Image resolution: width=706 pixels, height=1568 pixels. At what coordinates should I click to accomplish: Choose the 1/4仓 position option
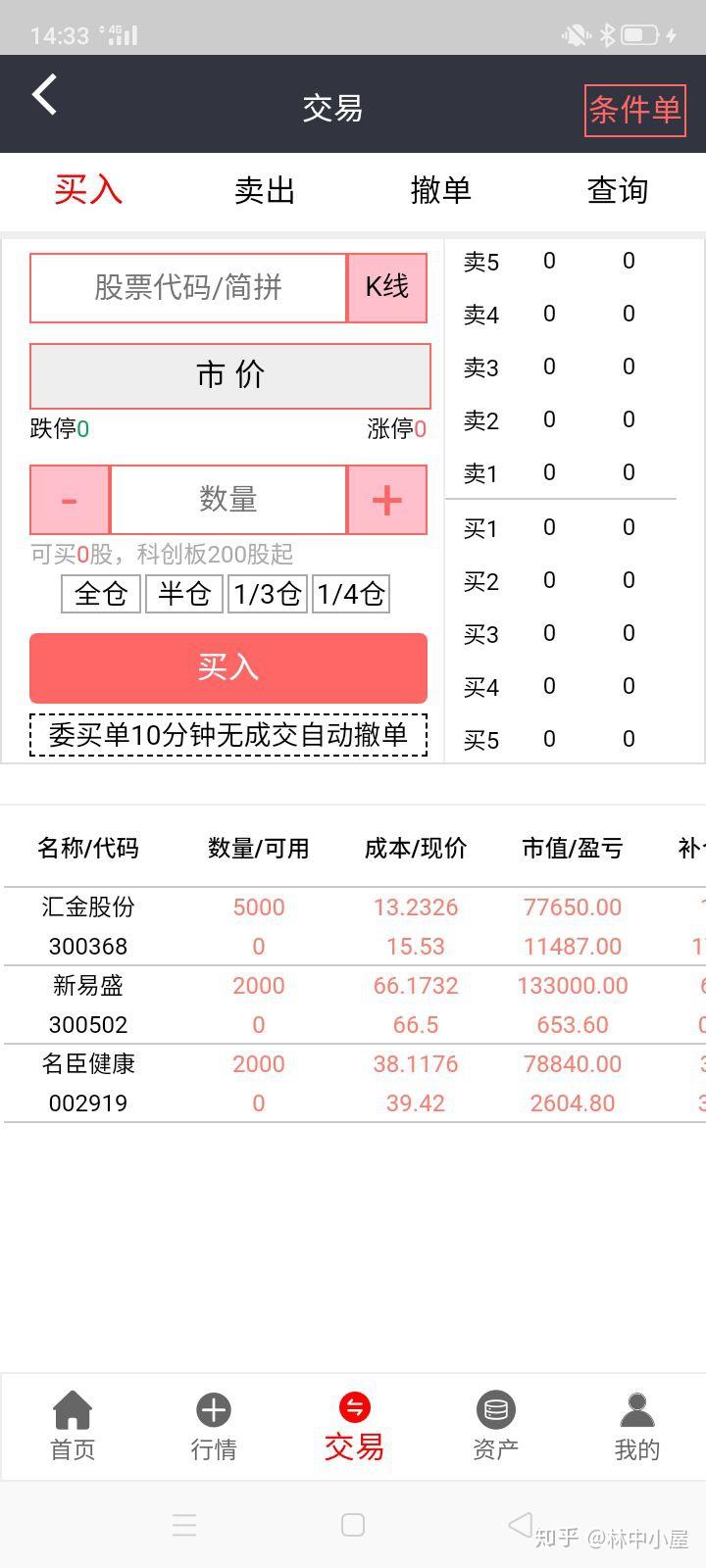pyautogui.click(x=351, y=594)
